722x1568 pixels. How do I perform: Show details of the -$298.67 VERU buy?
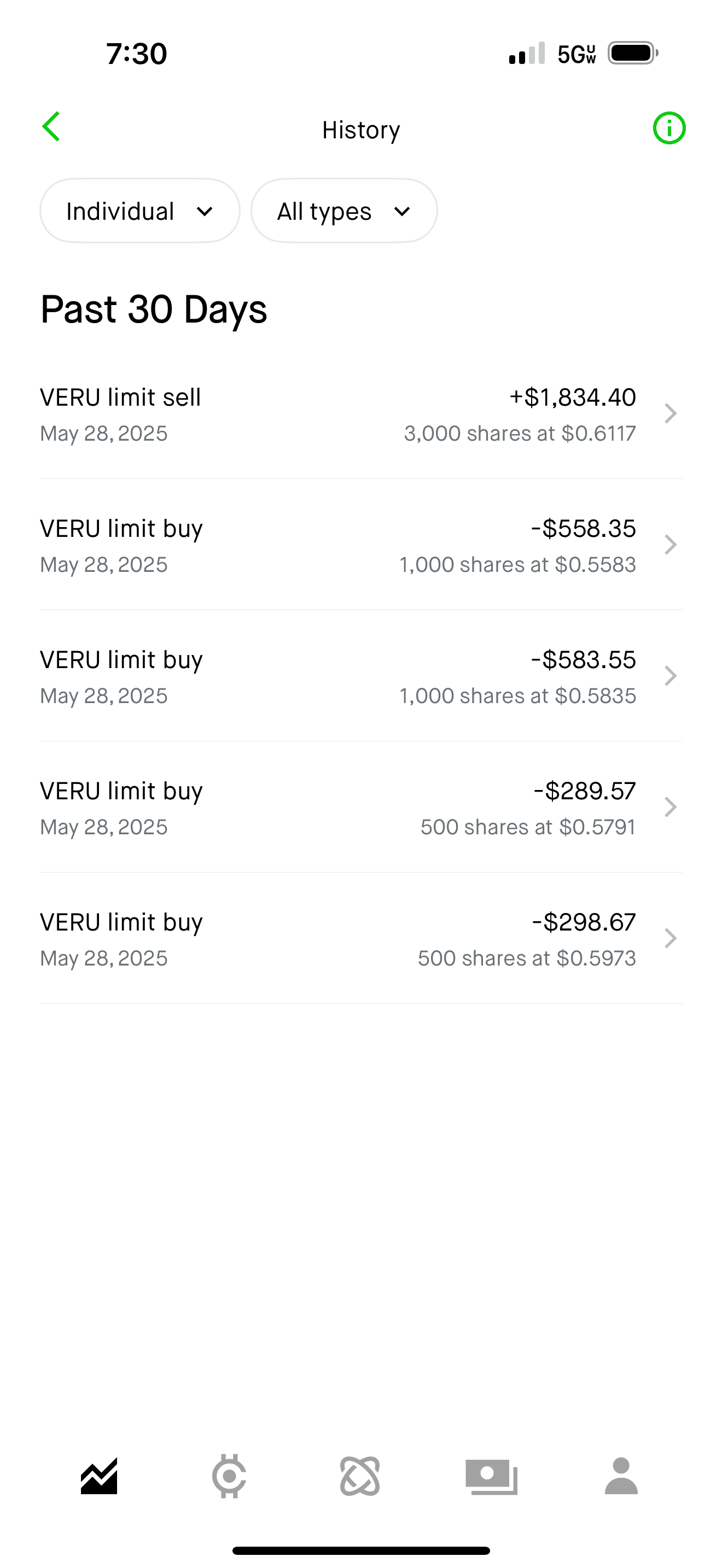[360, 939]
